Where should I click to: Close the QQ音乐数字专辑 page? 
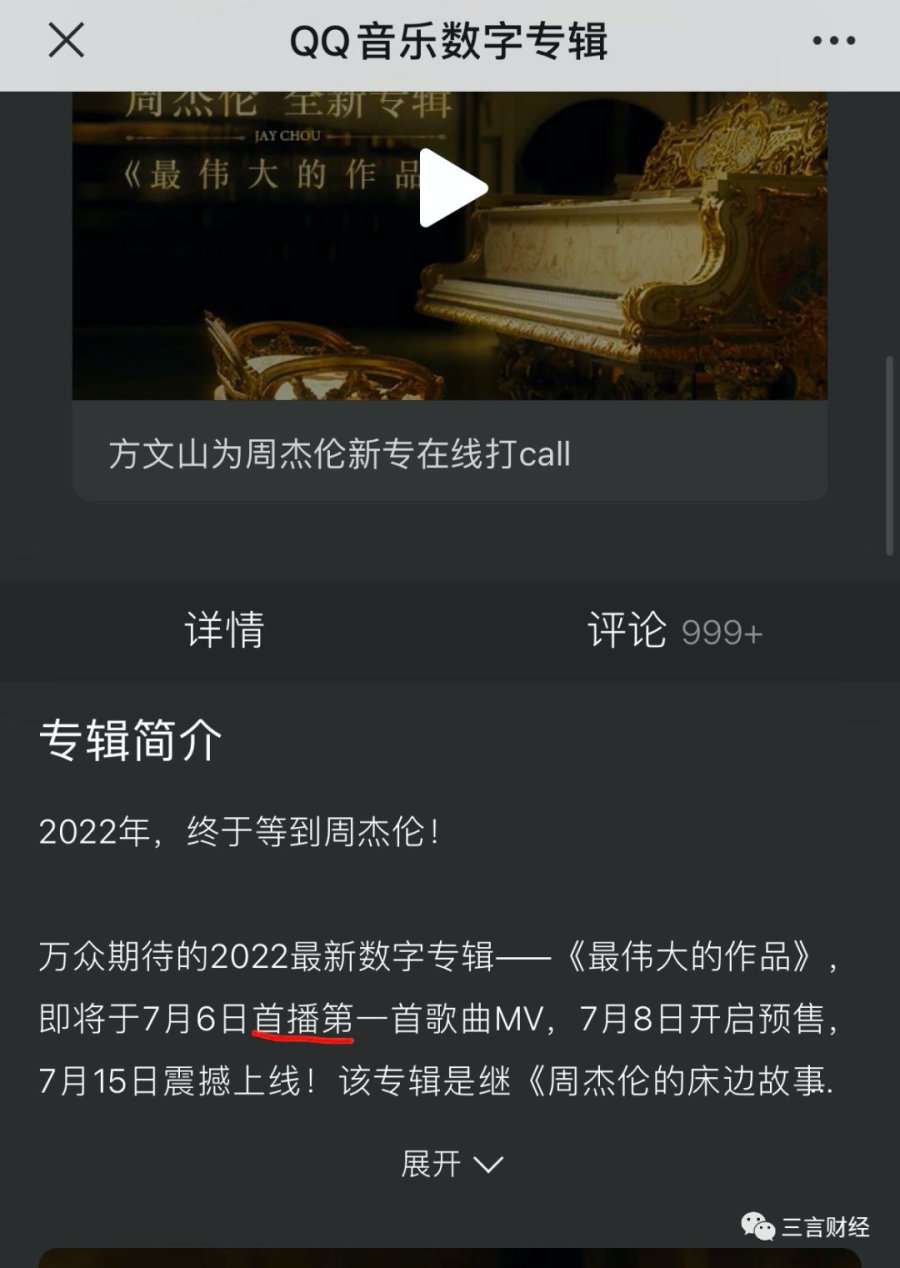coord(66,41)
